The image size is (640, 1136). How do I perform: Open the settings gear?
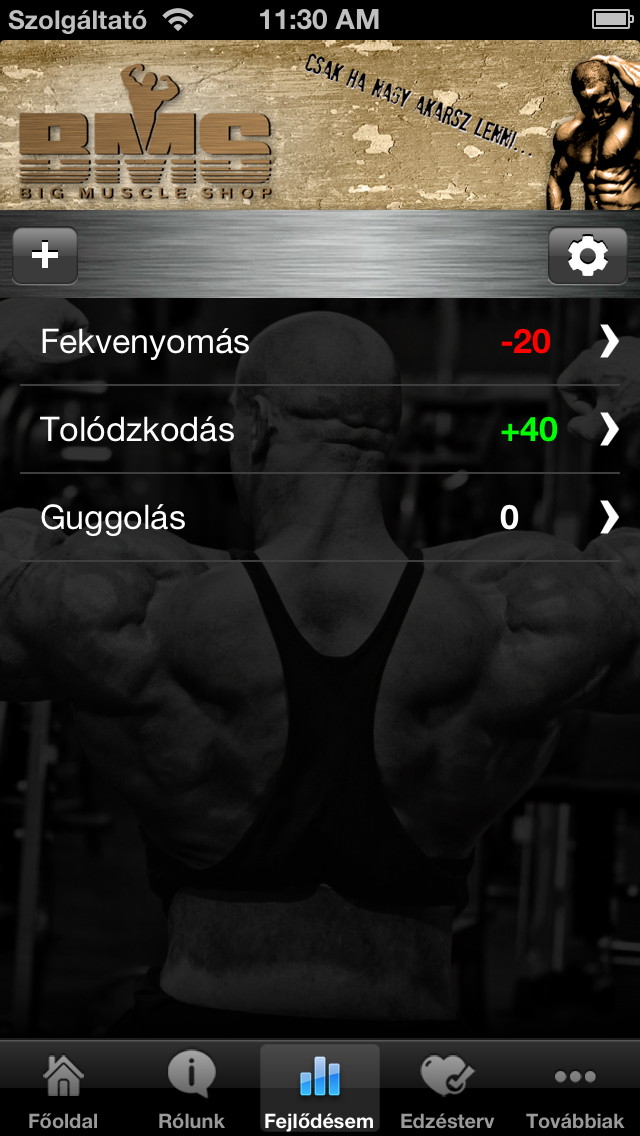[x=587, y=255]
